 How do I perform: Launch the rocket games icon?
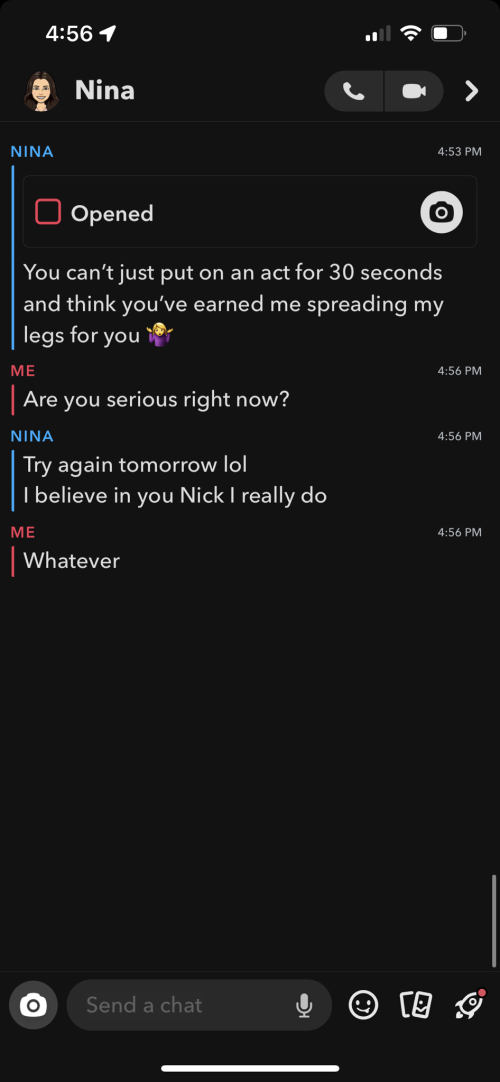pyautogui.click(x=470, y=1005)
